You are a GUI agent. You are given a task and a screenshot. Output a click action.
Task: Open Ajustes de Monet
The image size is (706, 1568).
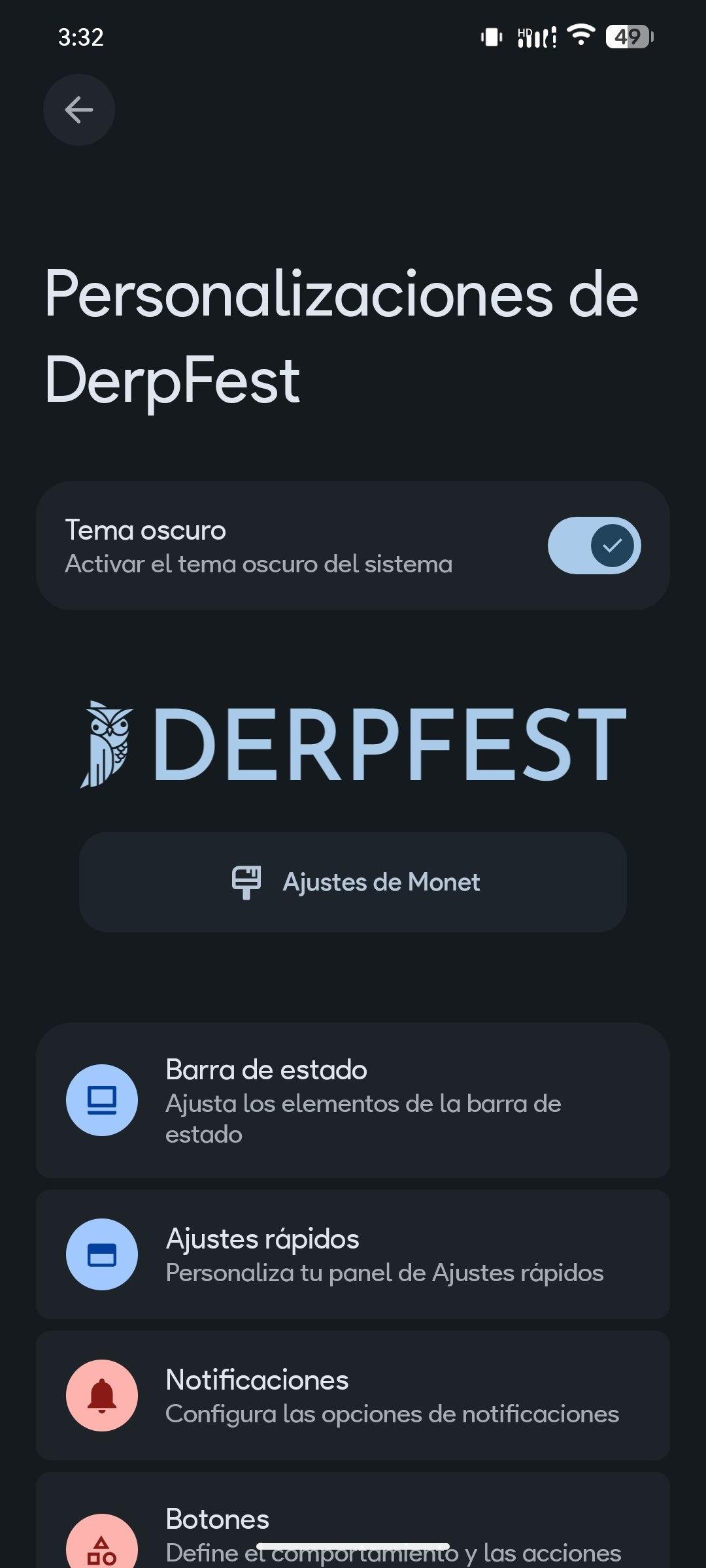pos(353,882)
